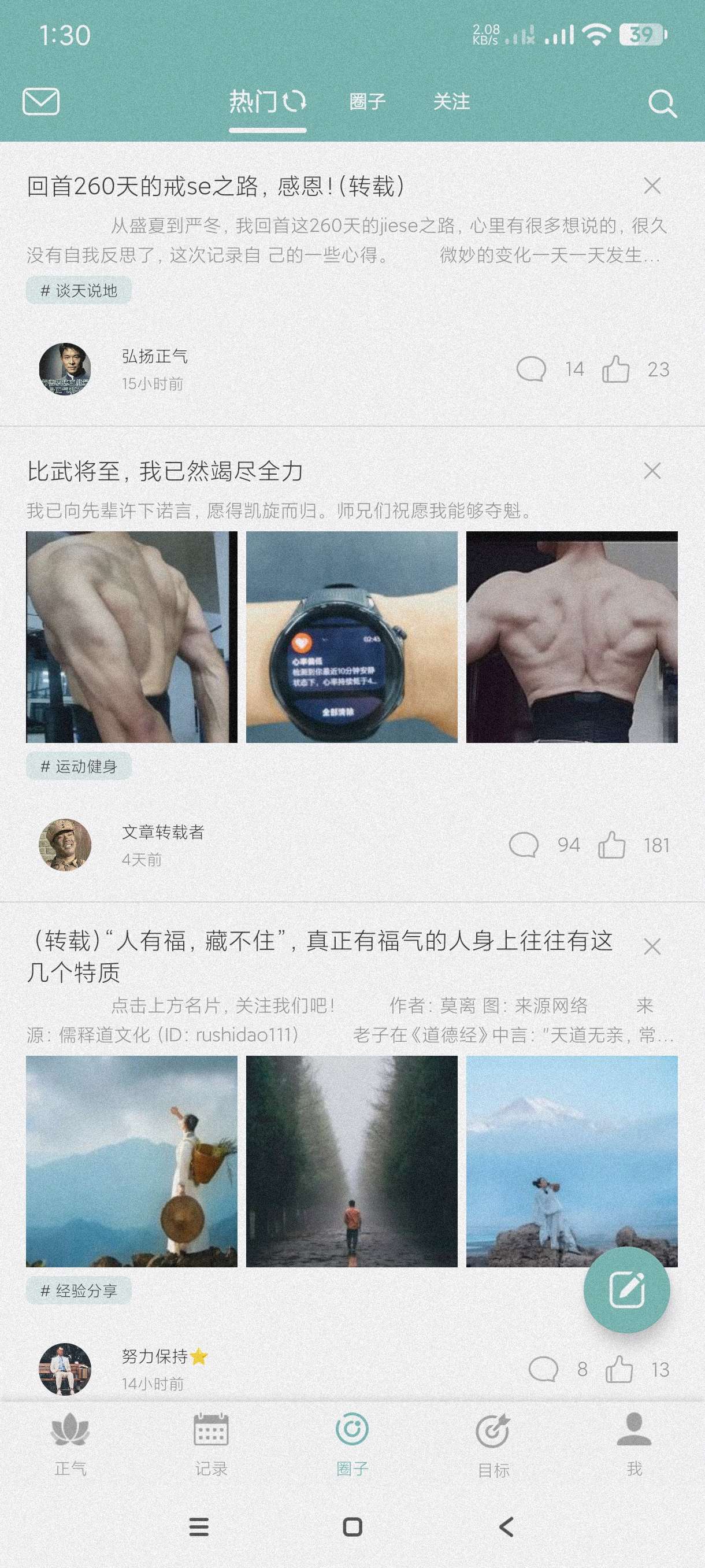The width and height of the screenshot is (705, 1568).
Task: Open the messages envelope icon
Action: pos(41,101)
